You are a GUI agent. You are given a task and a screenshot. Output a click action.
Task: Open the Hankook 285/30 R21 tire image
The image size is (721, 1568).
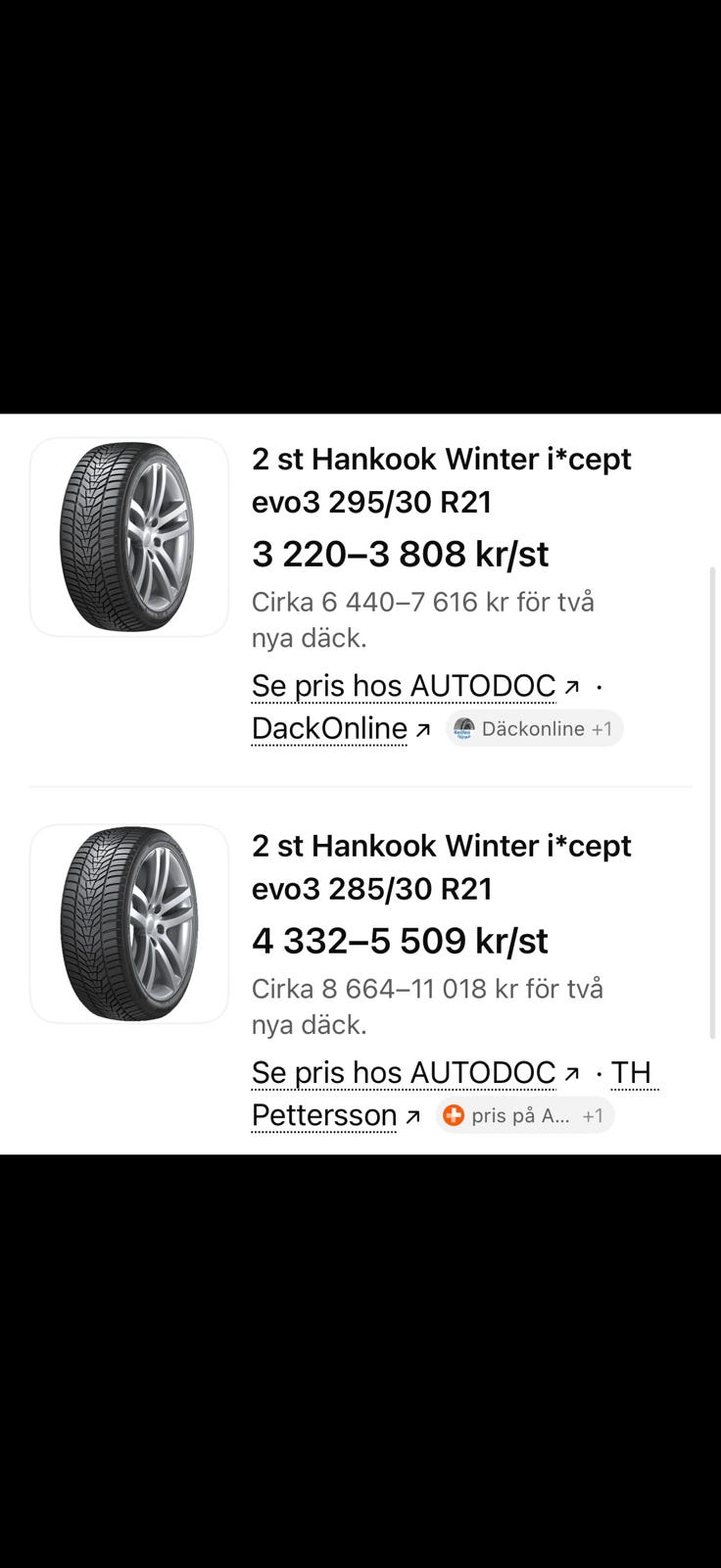point(129,924)
